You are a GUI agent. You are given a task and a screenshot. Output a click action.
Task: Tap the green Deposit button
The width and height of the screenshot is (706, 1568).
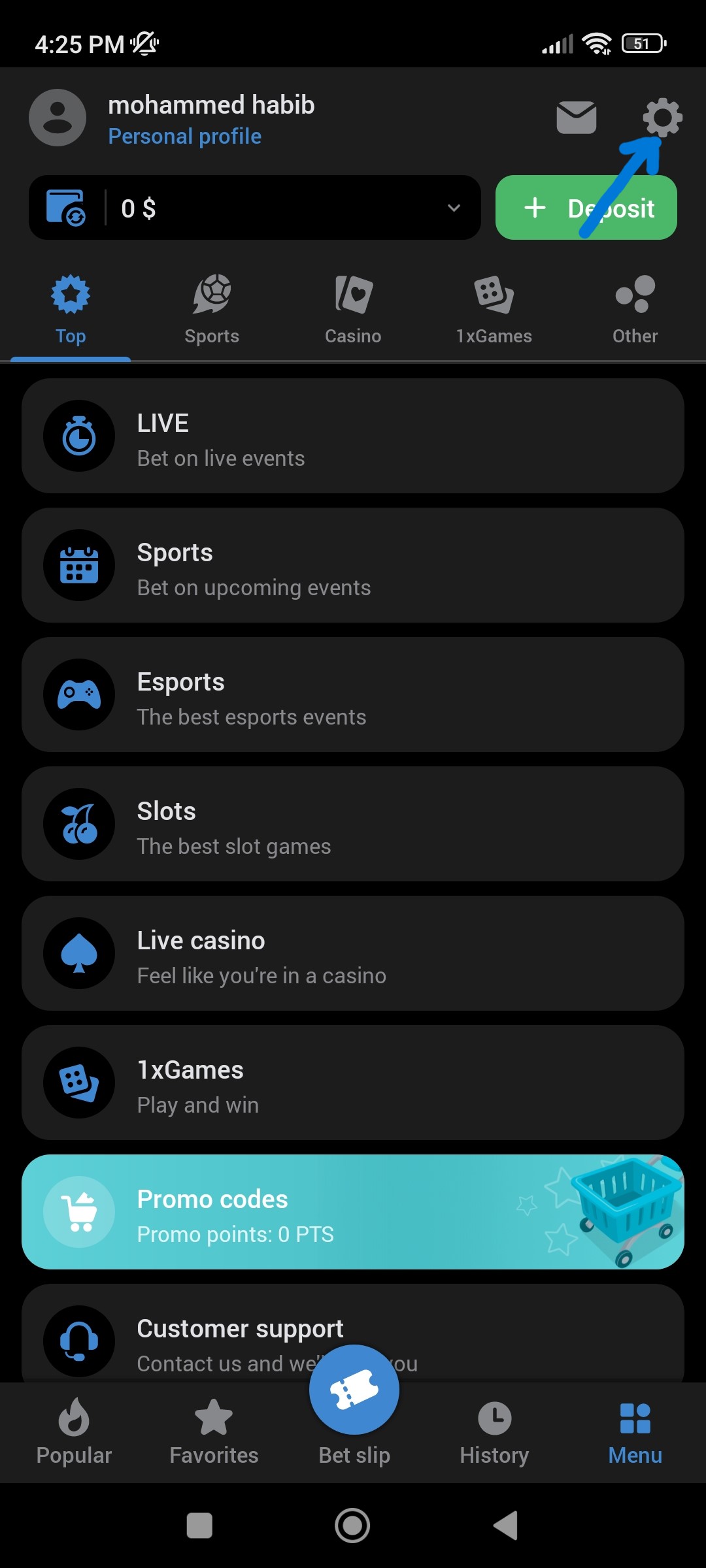coord(586,208)
